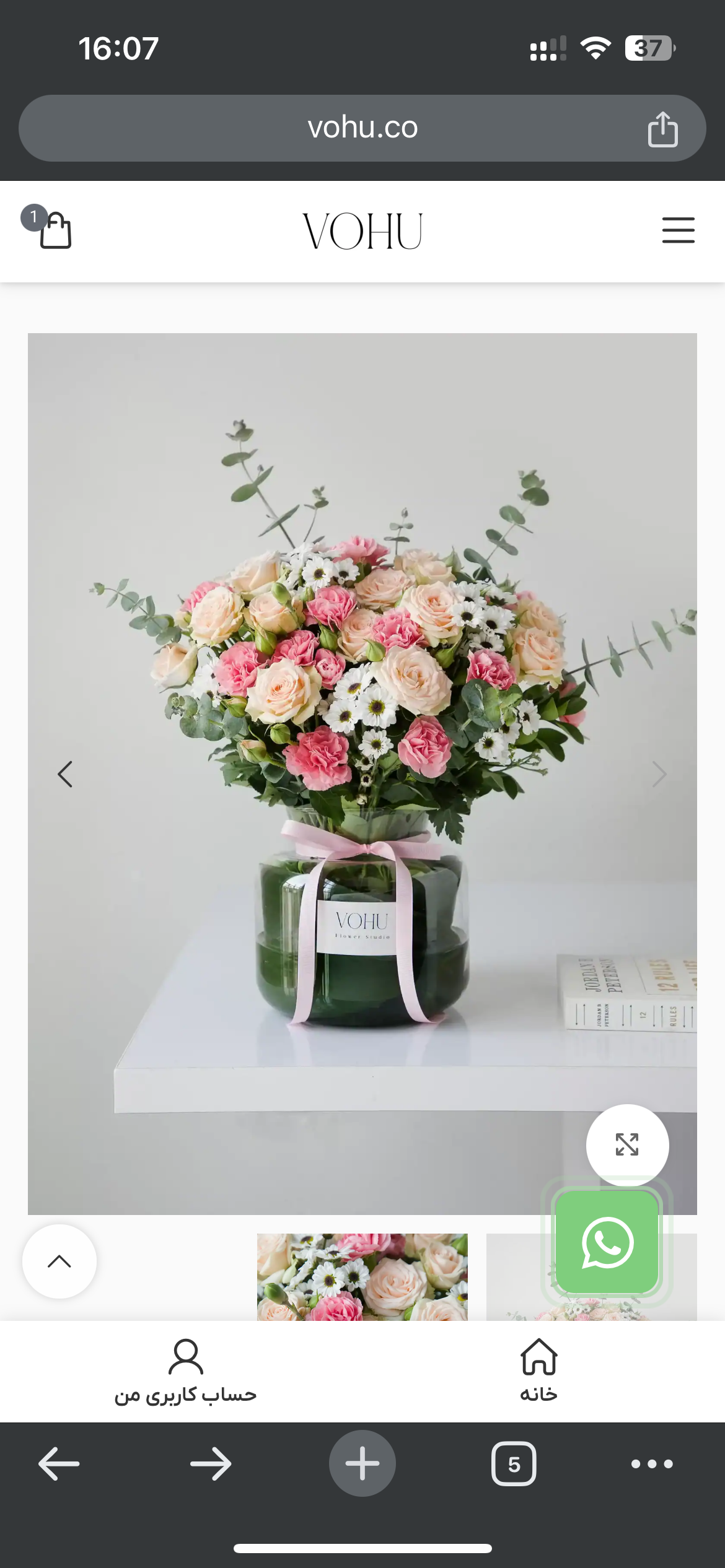The width and height of the screenshot is (725, 1568).
Task: Contact the shop via WhatsApp
Action: 607,1242
